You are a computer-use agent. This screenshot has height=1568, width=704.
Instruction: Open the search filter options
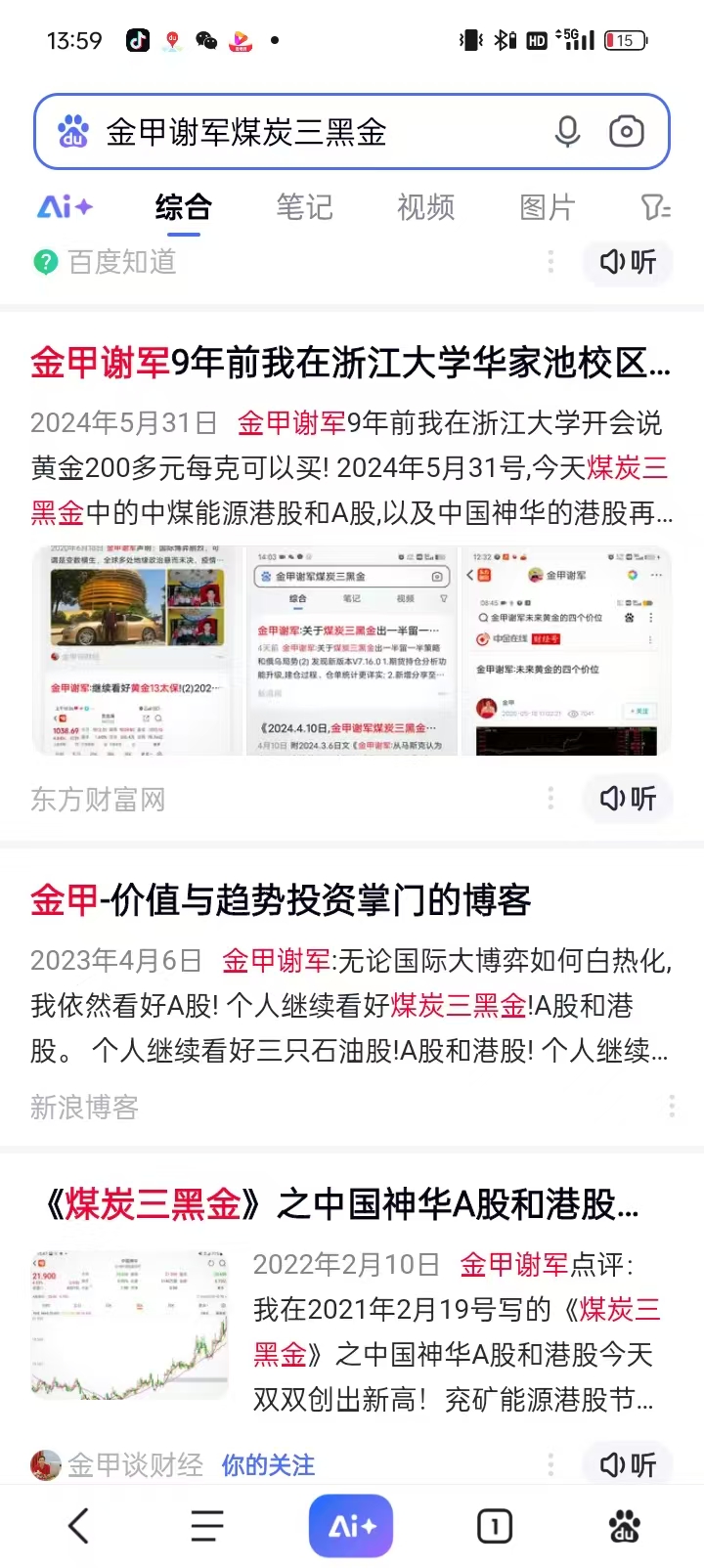click(654, 207)
